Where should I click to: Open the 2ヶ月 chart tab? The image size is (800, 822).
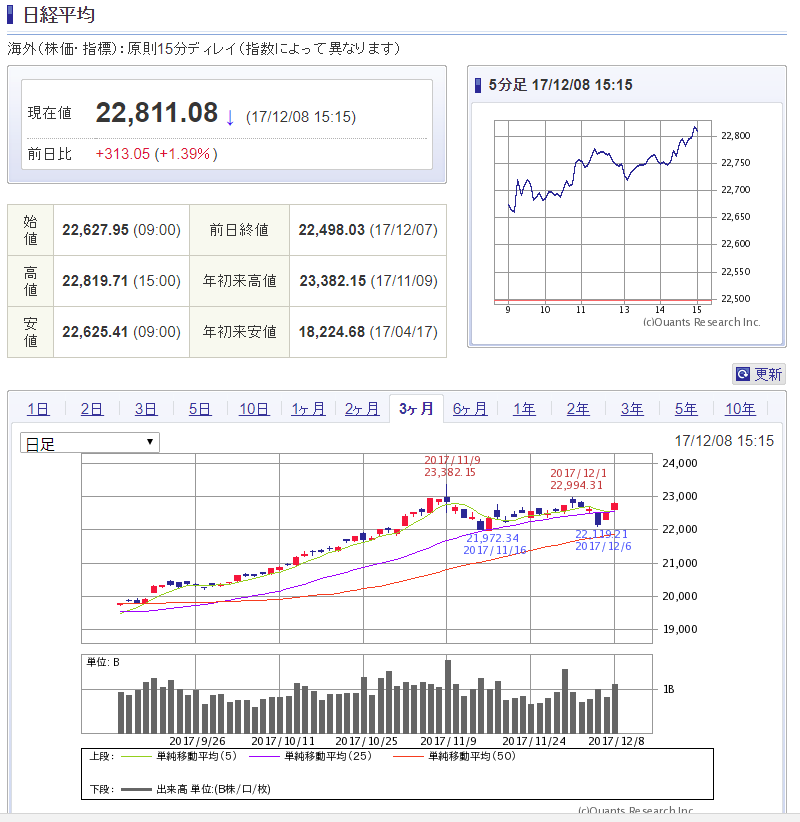coord(362,408)
